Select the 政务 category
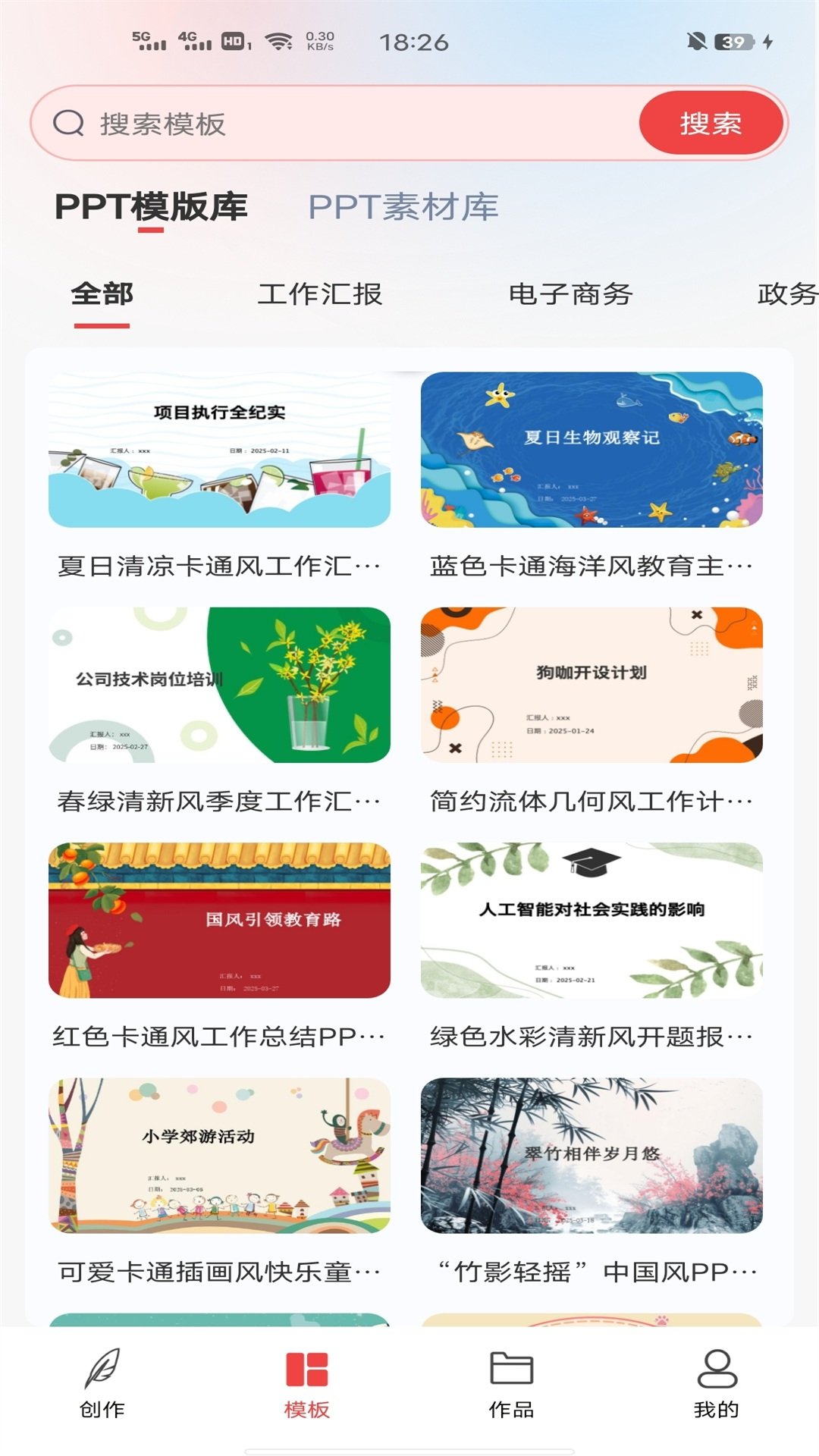 pos(787,294)
